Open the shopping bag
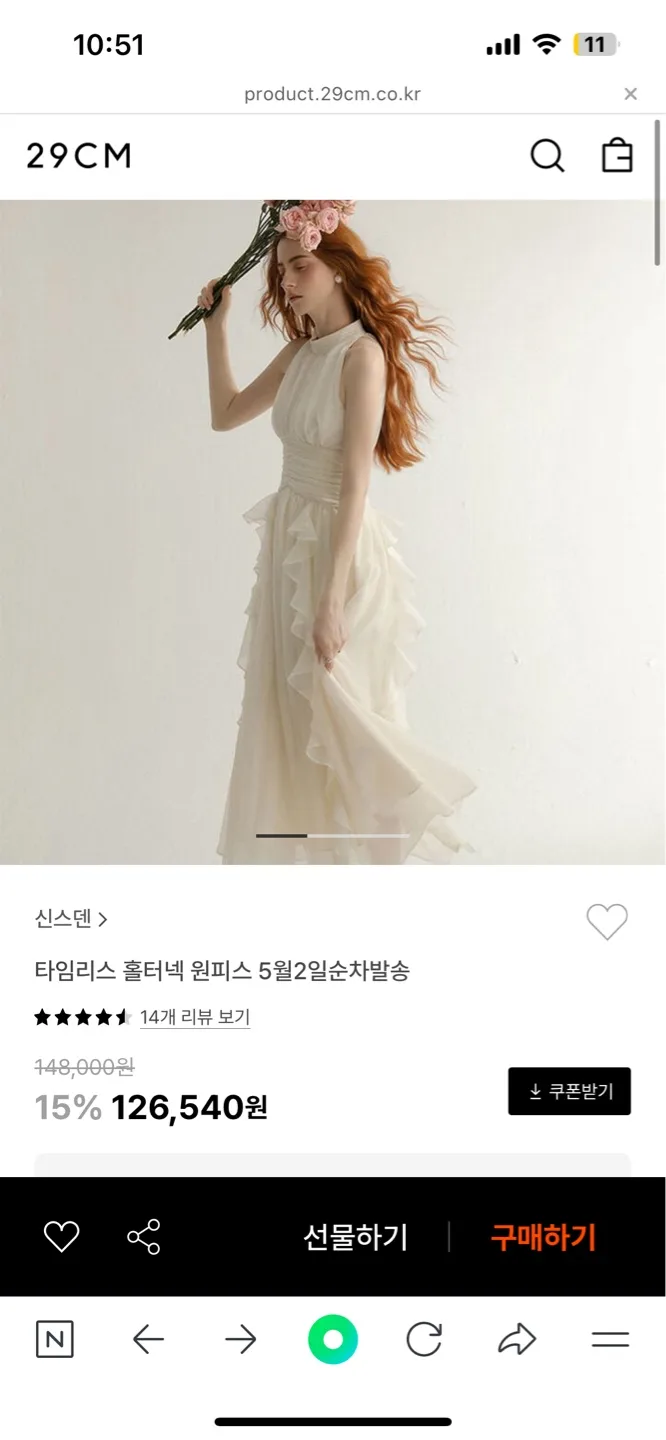The height and width of the screenshot is (1440, 666). 617,156
